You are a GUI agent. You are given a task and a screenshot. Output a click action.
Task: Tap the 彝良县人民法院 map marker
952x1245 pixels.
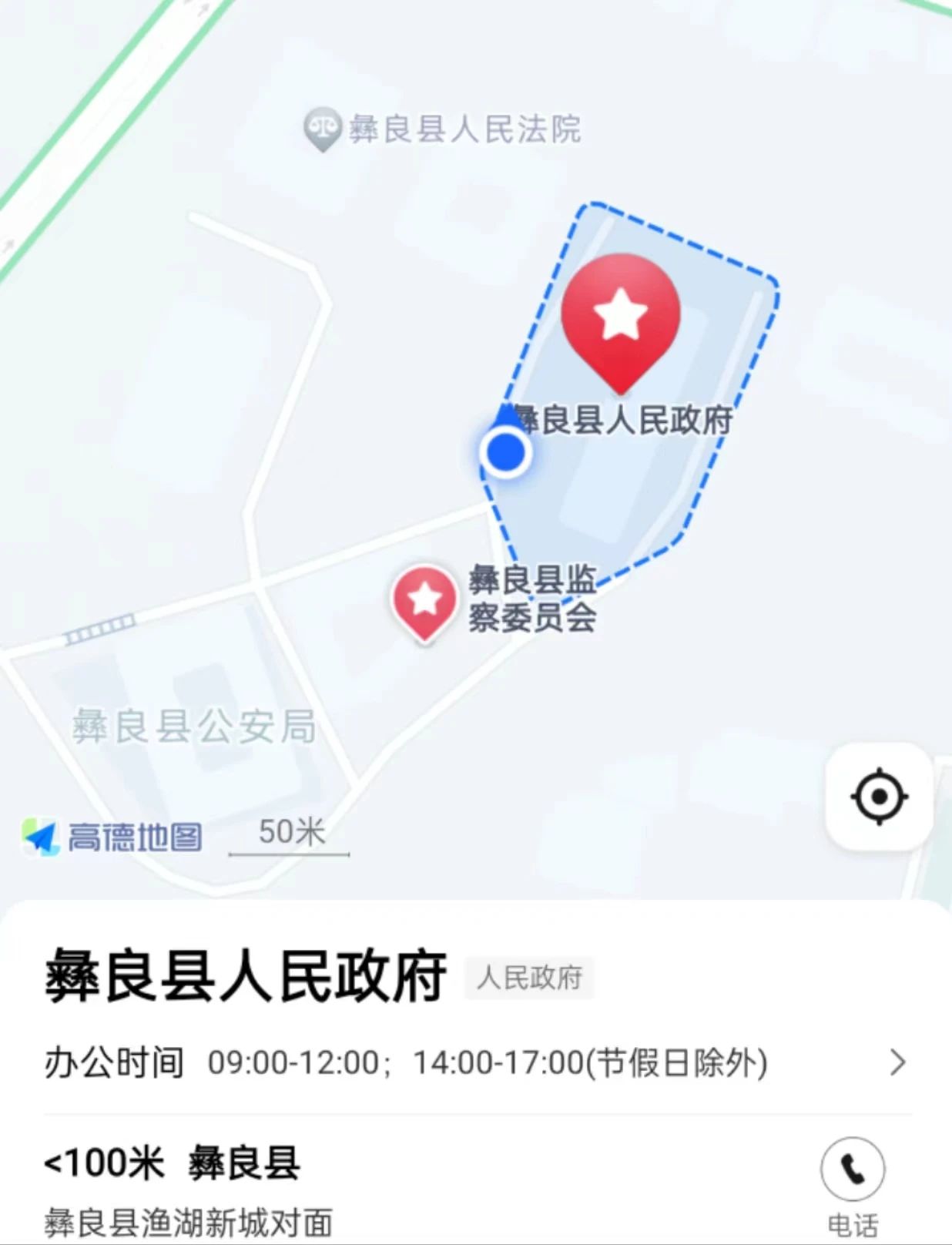coord(322,129)
